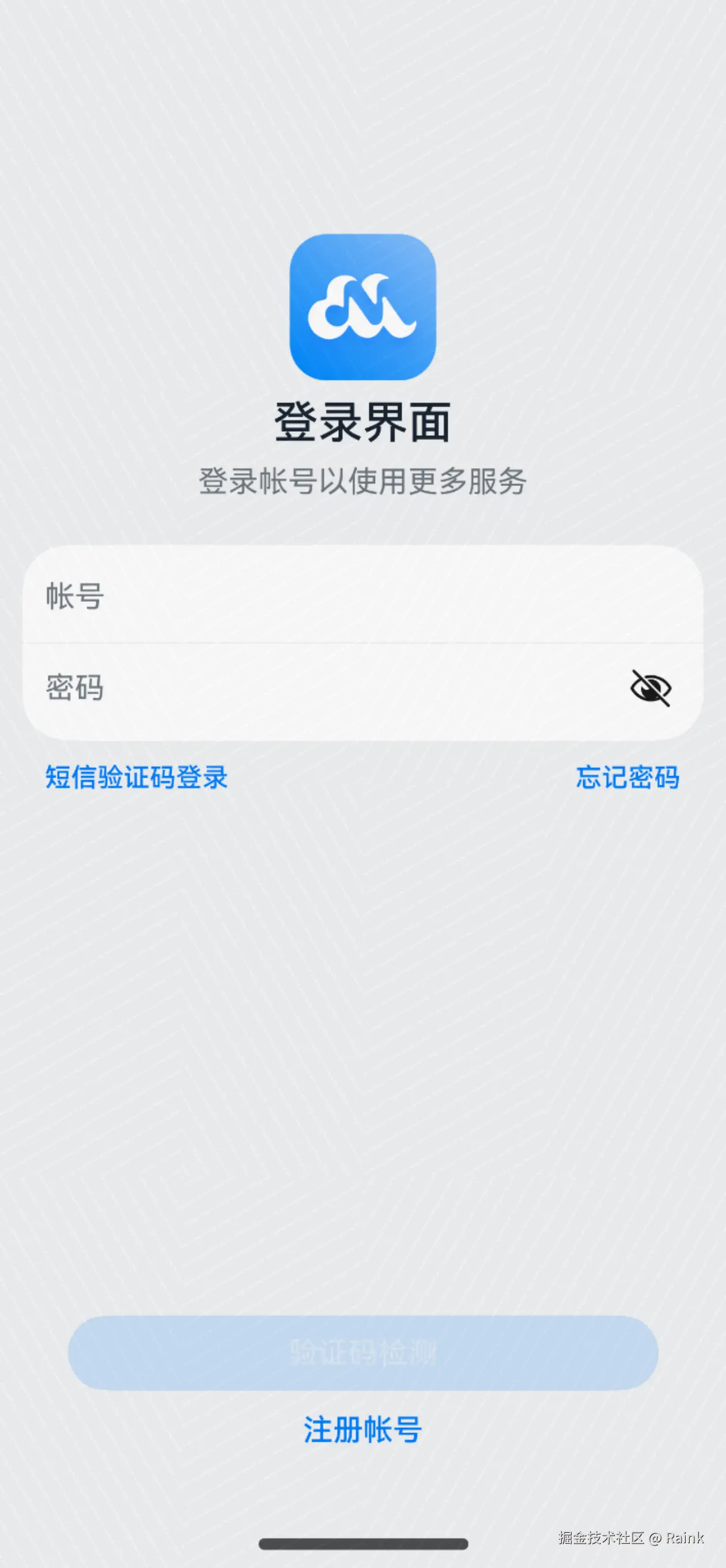The height and width of the screenshot is (1568, 726).
Task: Open 注册帐号 to register an account
Action: click(x=362, y=1429)
